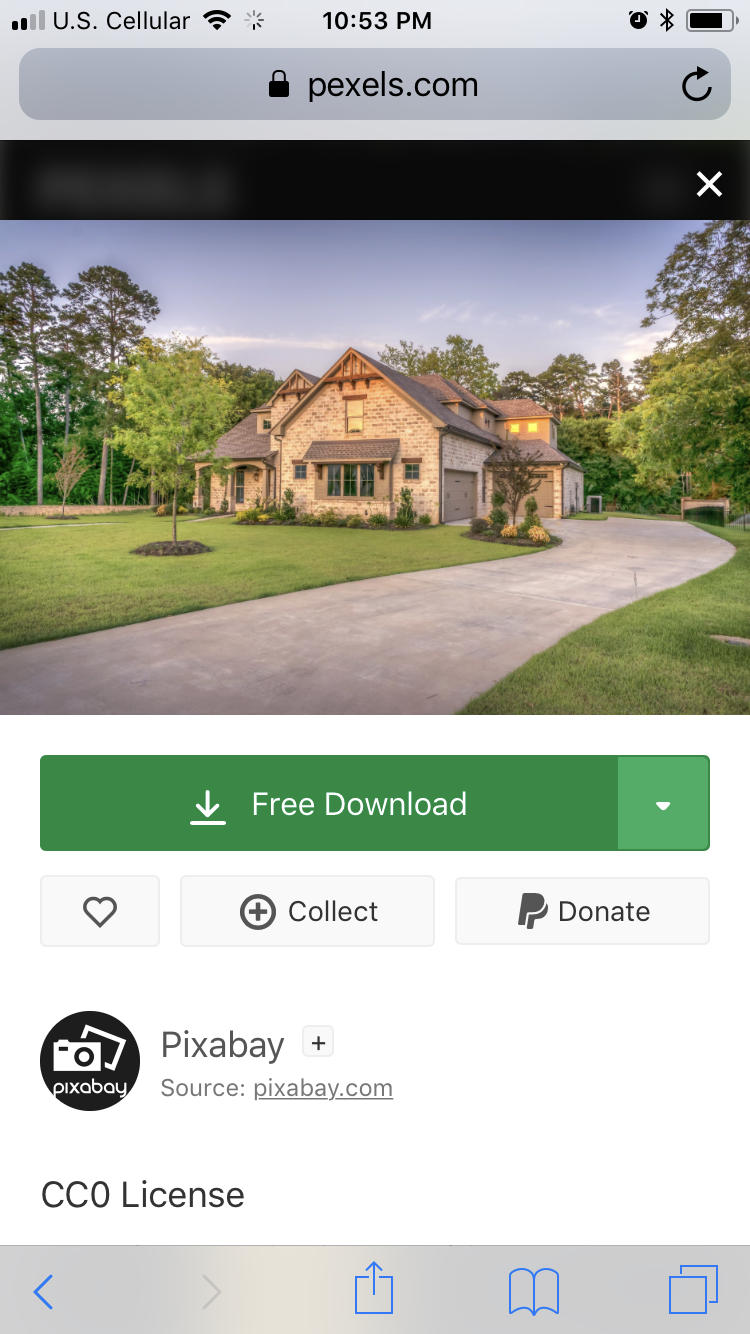The image size is (750, 1334).
Task: Like this photo with the heart
Action: [x=100, y=911]
